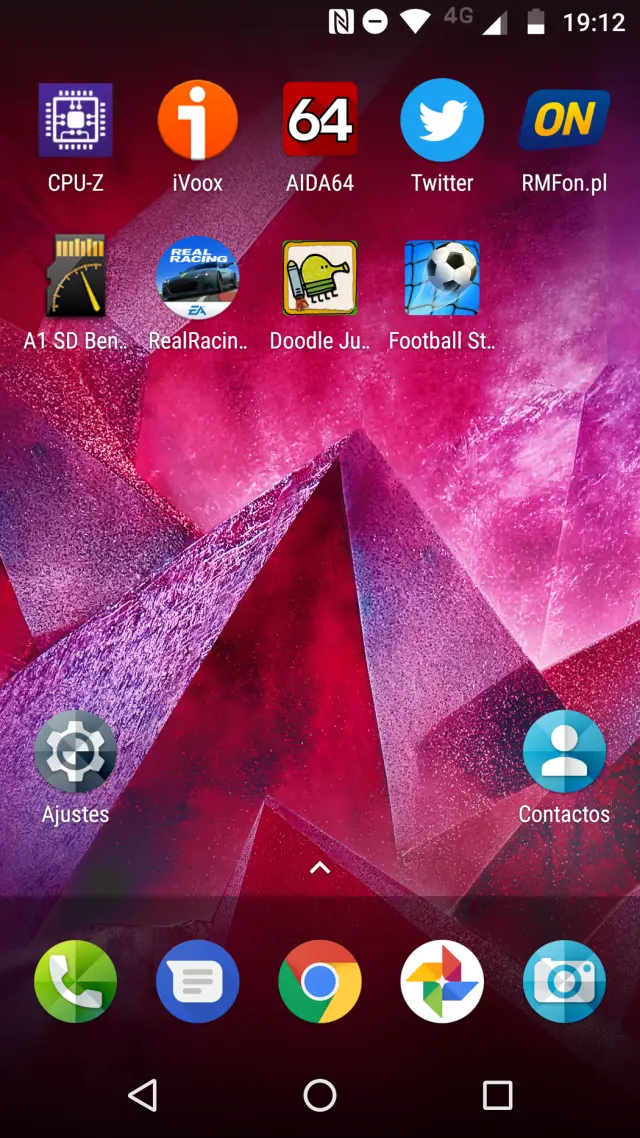
Task: Open the CPU-Z app
Action: coord(76,121)
